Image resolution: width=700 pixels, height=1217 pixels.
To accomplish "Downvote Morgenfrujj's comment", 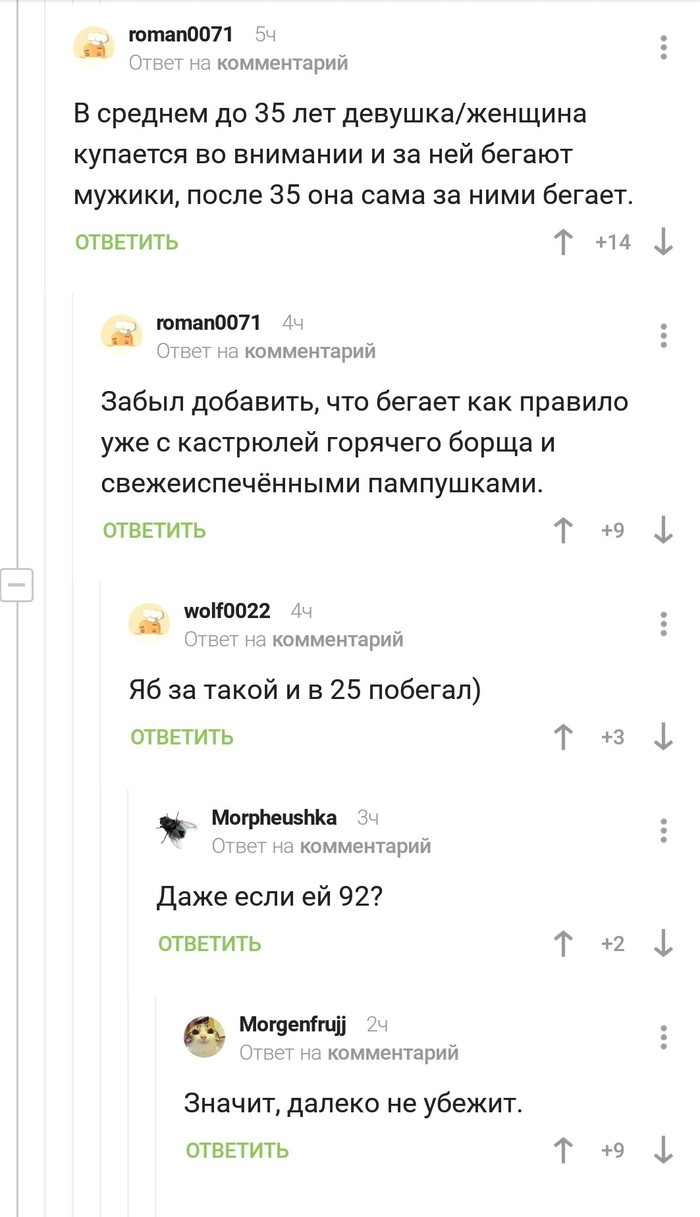I will [x=663, y=1151].
